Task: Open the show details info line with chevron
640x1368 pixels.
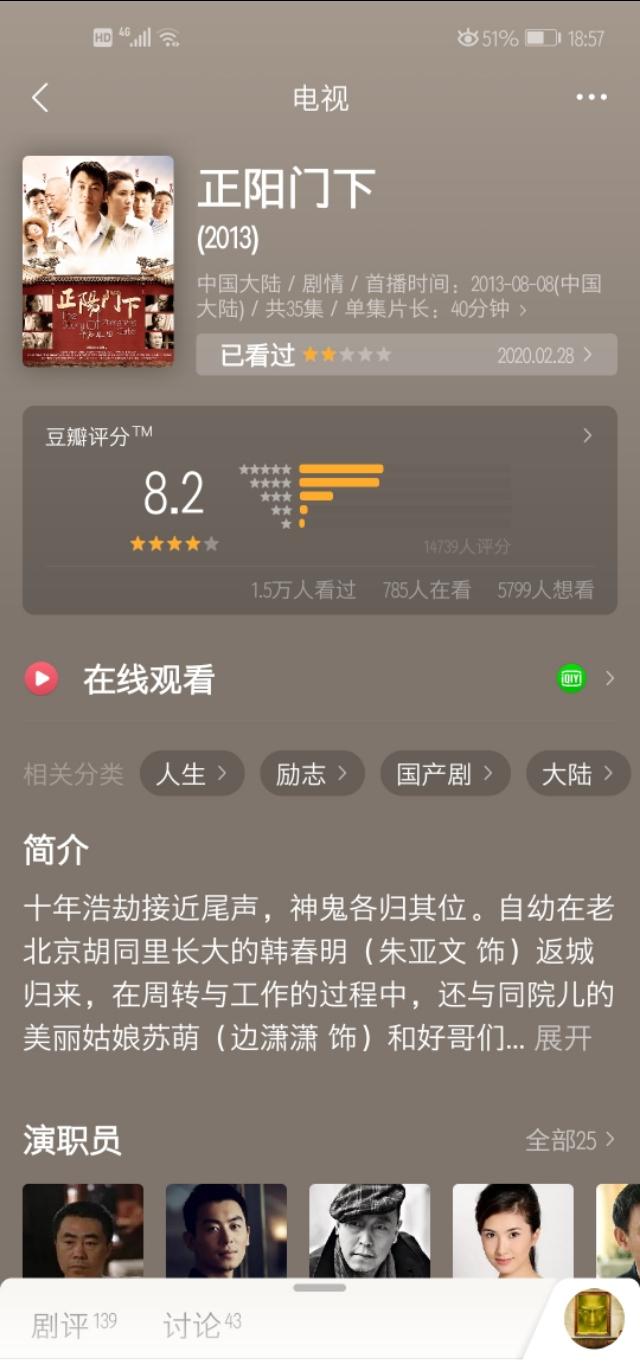Action: (x=400, y=296)
